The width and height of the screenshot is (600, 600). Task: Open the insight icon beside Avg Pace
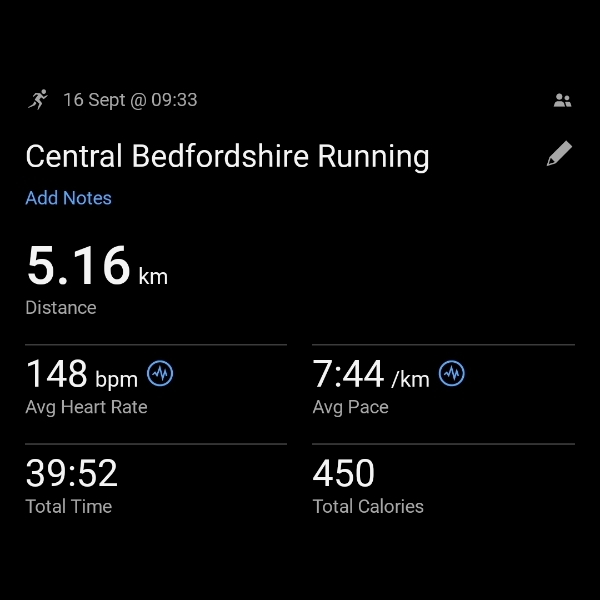coord(452,374)
